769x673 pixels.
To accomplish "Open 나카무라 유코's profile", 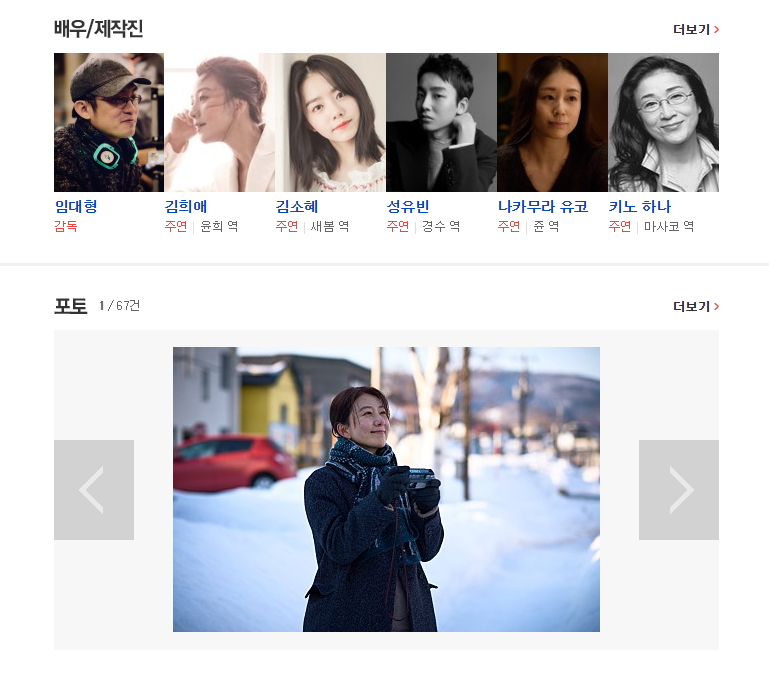I will (542, 207).
